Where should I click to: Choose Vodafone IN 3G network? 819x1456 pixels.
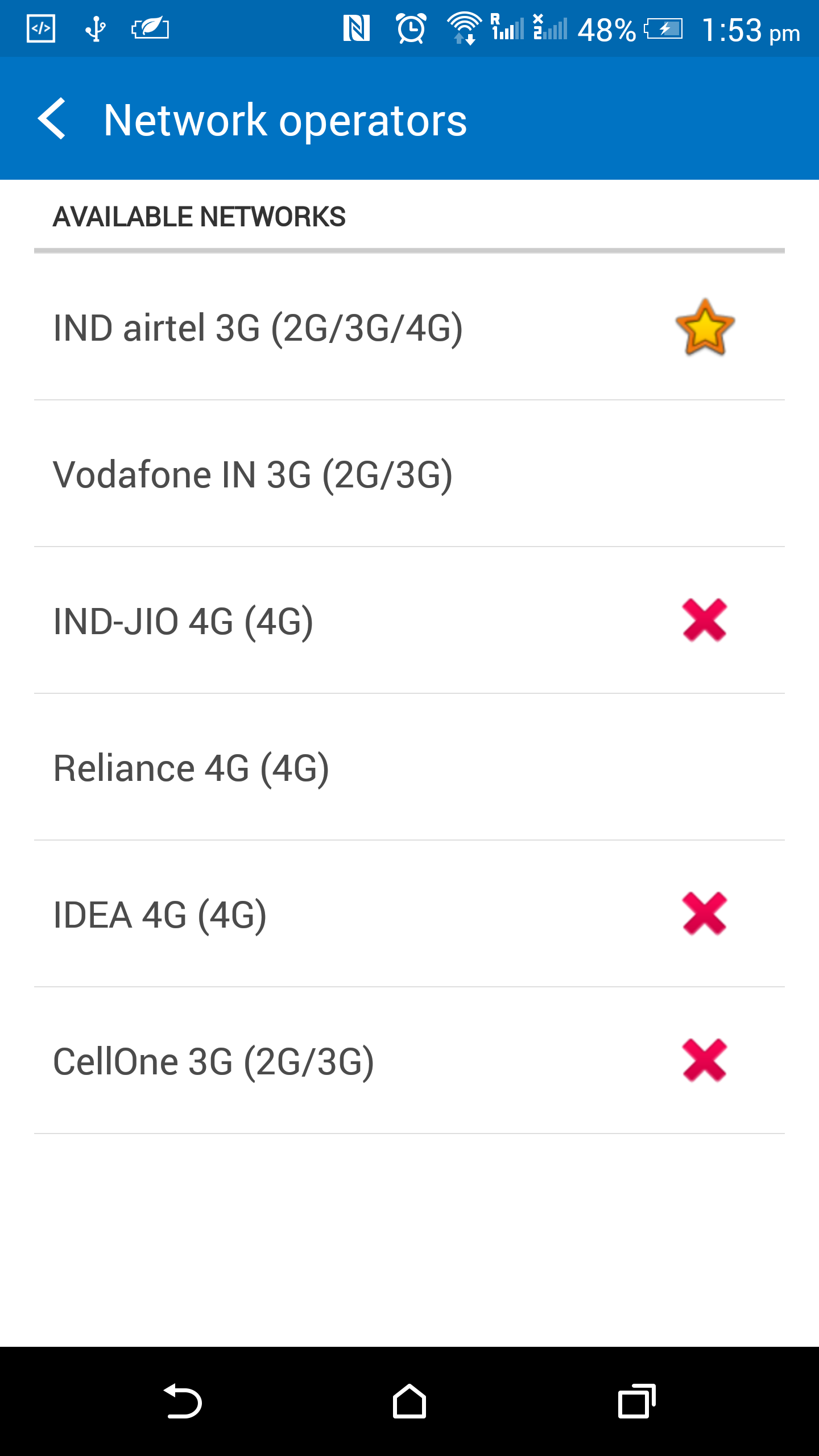[x=409, y=474]
